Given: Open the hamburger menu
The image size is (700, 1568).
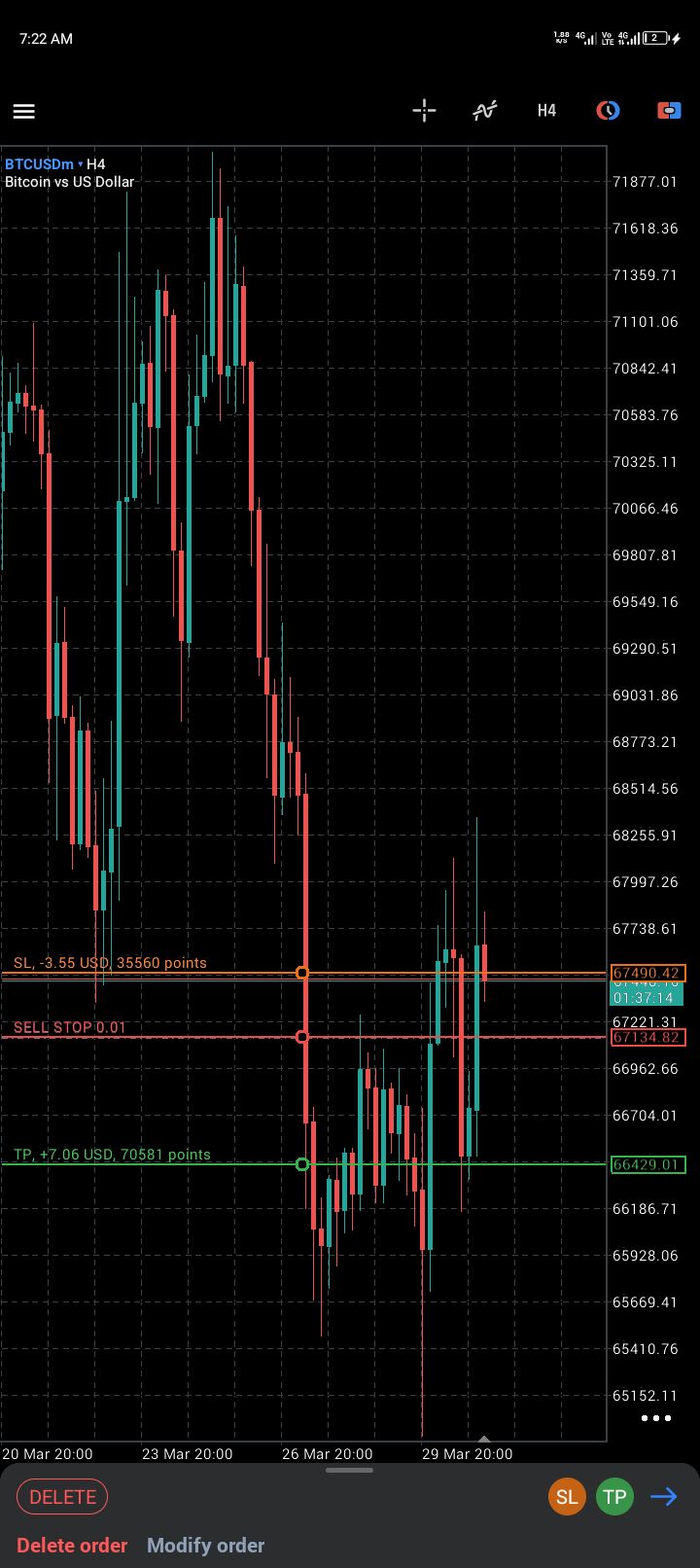Looking at the screenshot, I should coord(24,111).
